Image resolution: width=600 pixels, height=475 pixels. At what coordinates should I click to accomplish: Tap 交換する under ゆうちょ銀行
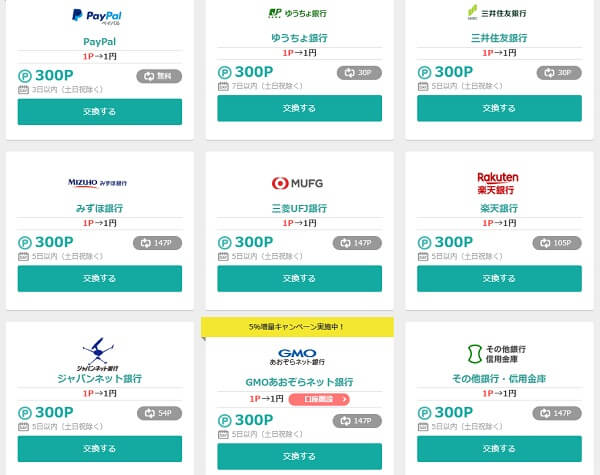pyautogui.click(x=299, y=108)
